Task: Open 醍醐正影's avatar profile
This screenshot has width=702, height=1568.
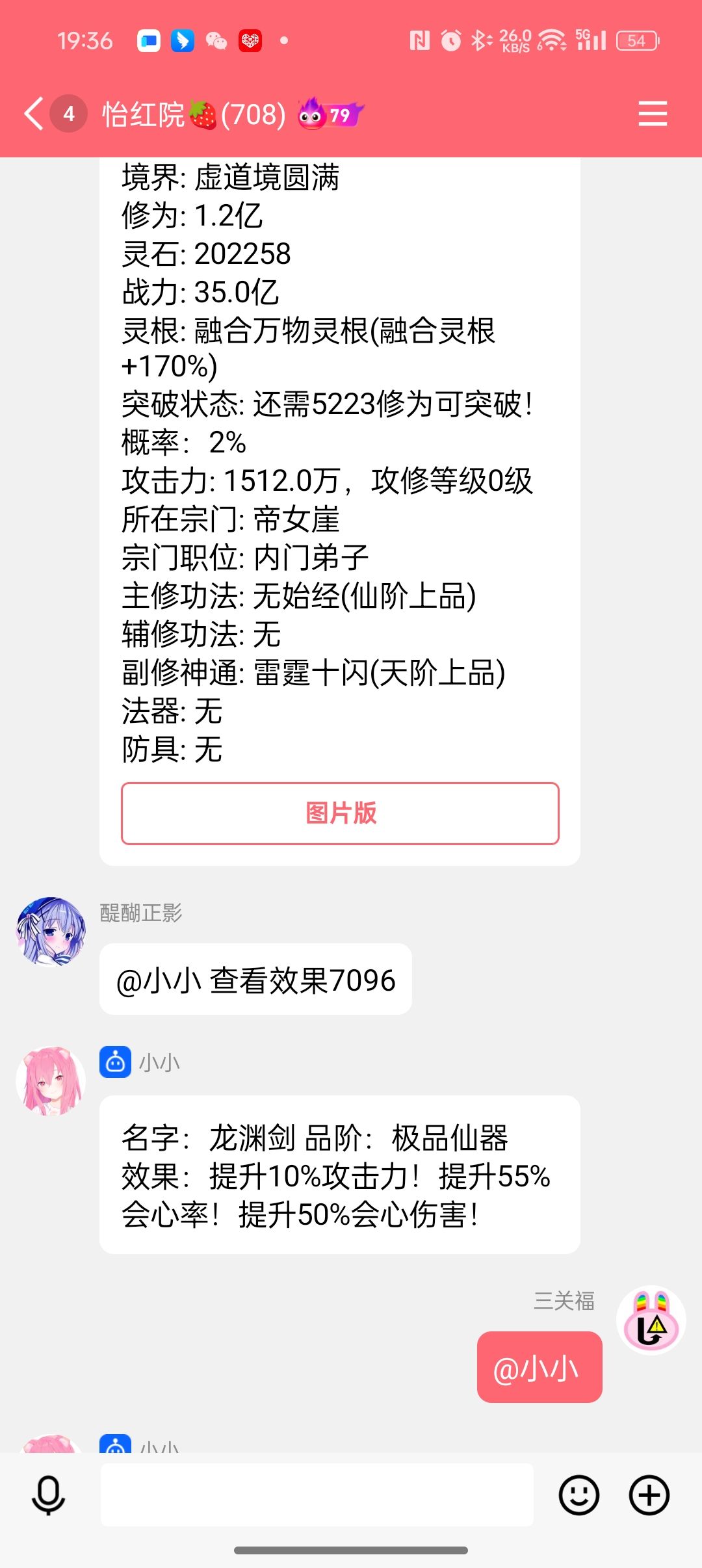Action: [x=51, y=932]
